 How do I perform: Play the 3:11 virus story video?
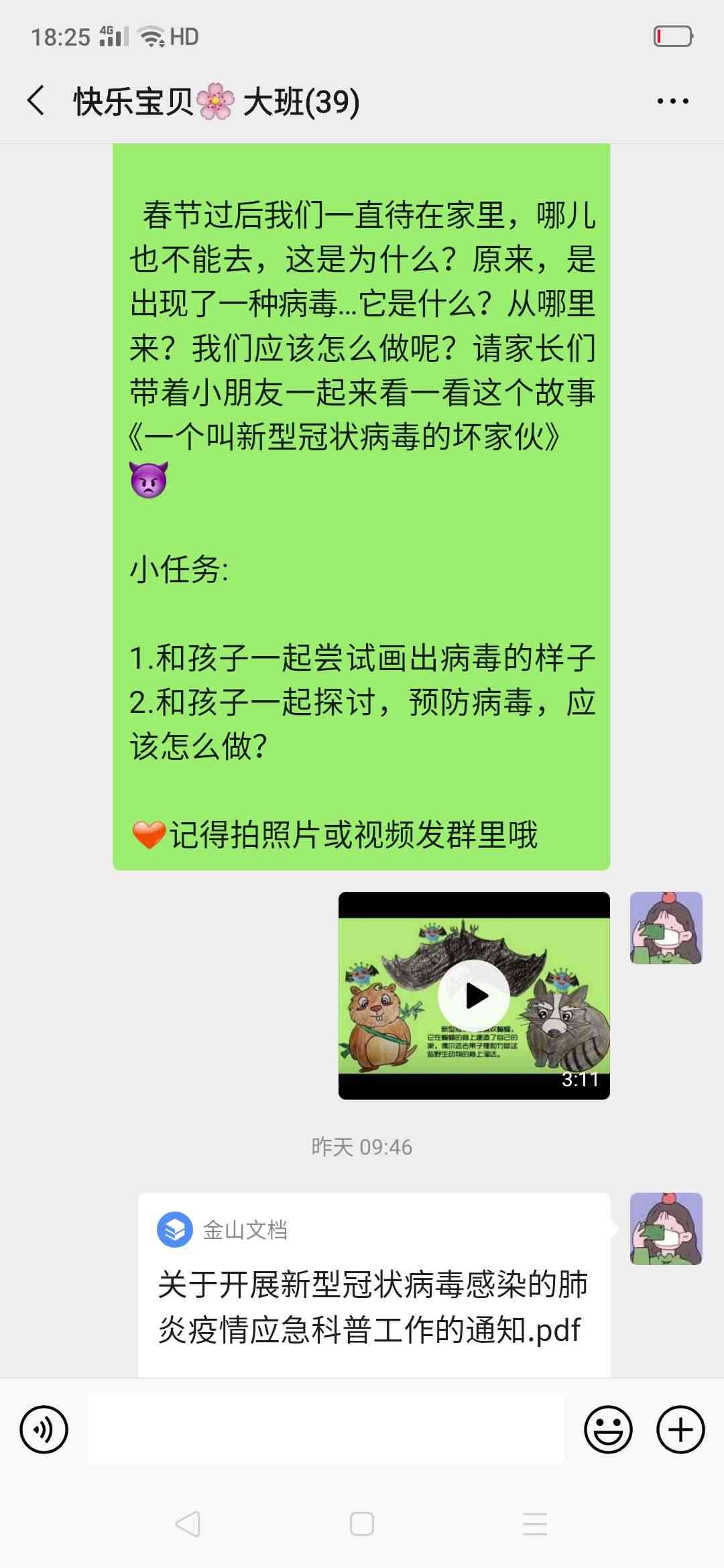point(474,995)
